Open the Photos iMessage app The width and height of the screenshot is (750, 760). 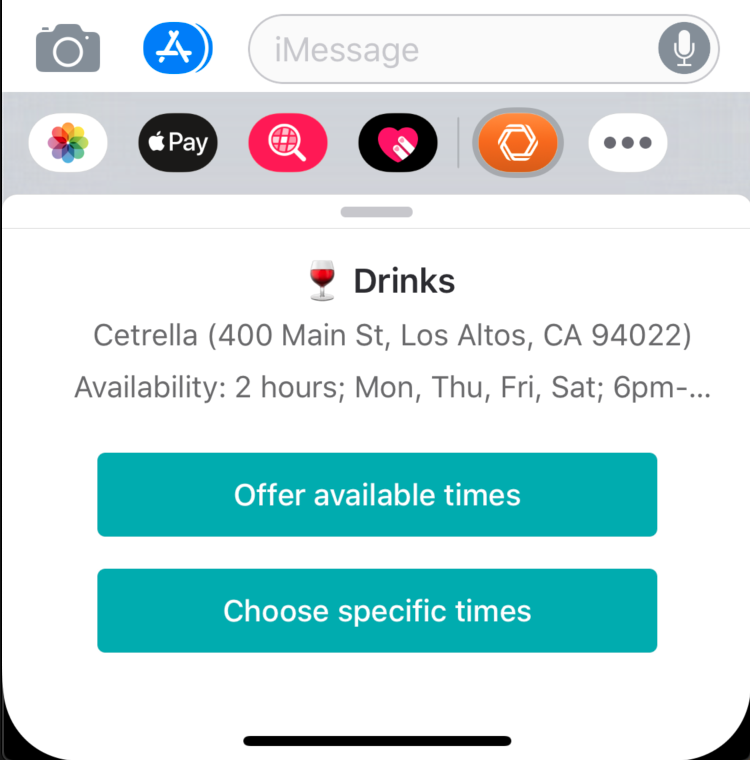coord(68,143)
